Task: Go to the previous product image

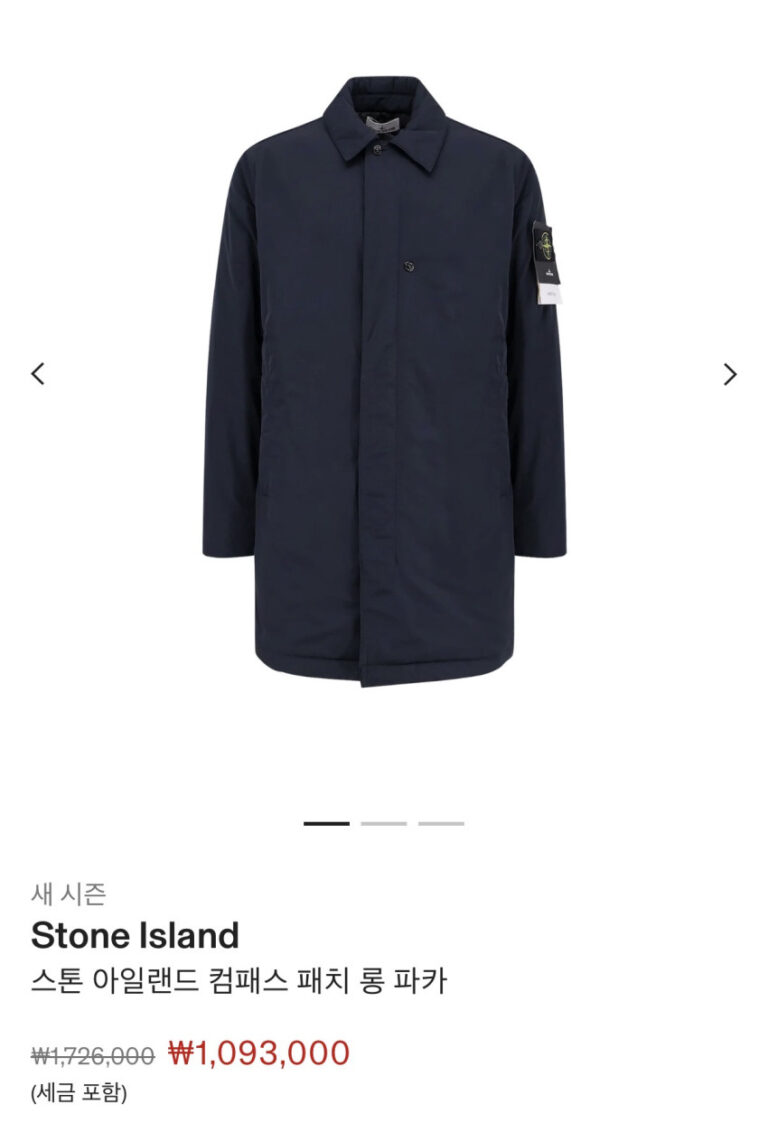Action: pos(38,374)
